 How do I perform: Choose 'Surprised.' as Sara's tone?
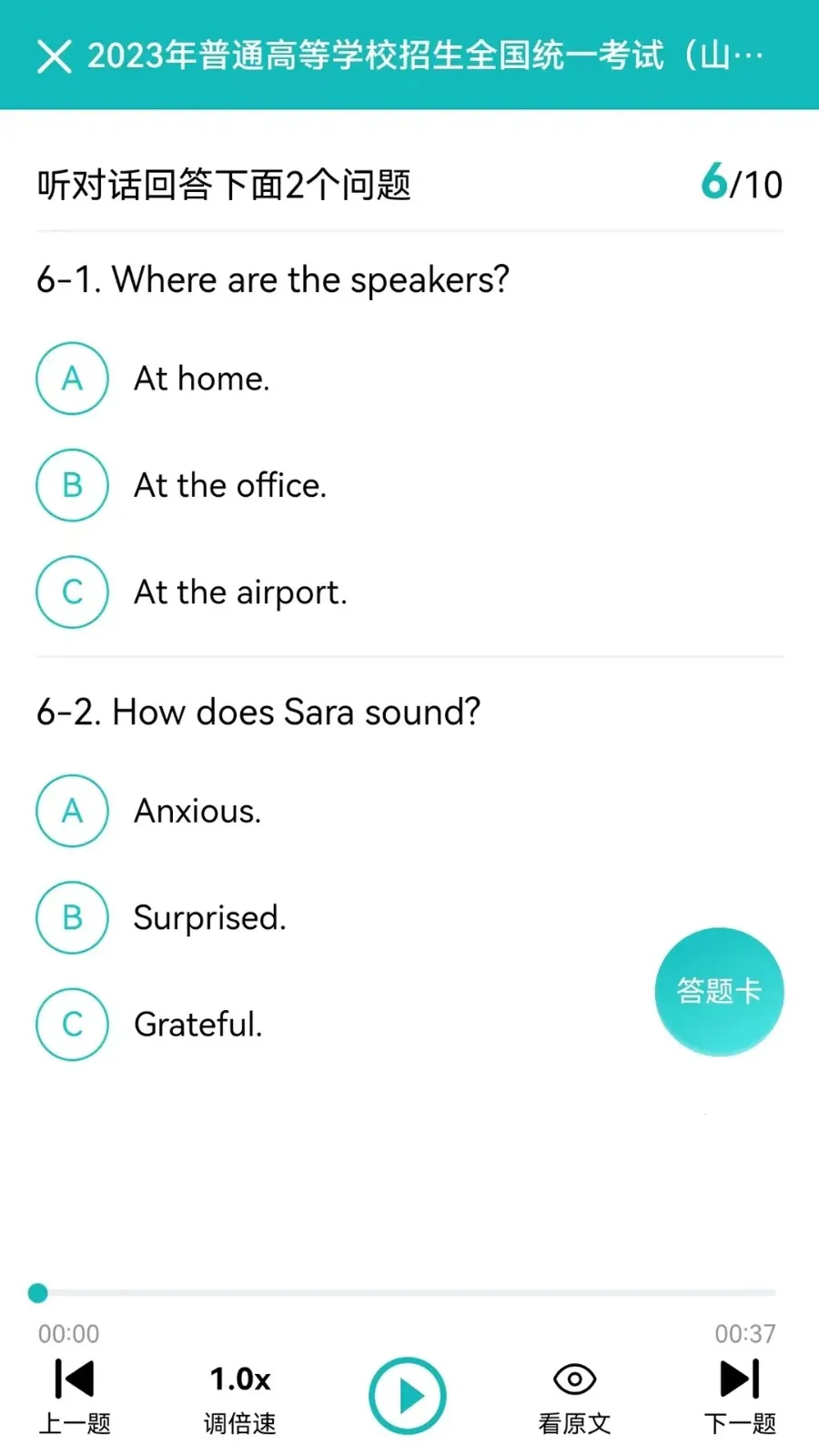pyautogui.click(x=73, y=917)
